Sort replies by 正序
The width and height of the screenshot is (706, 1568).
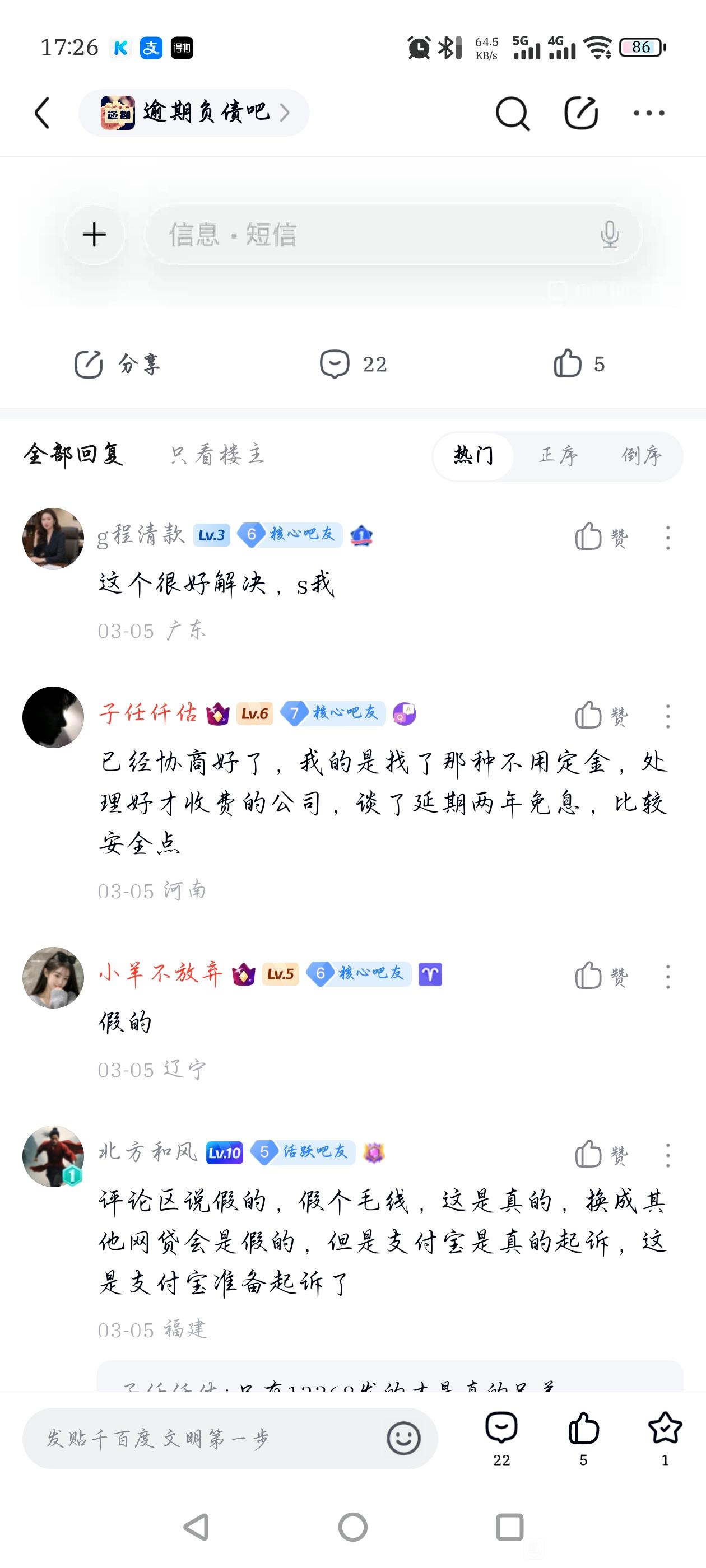pos(558,456)
